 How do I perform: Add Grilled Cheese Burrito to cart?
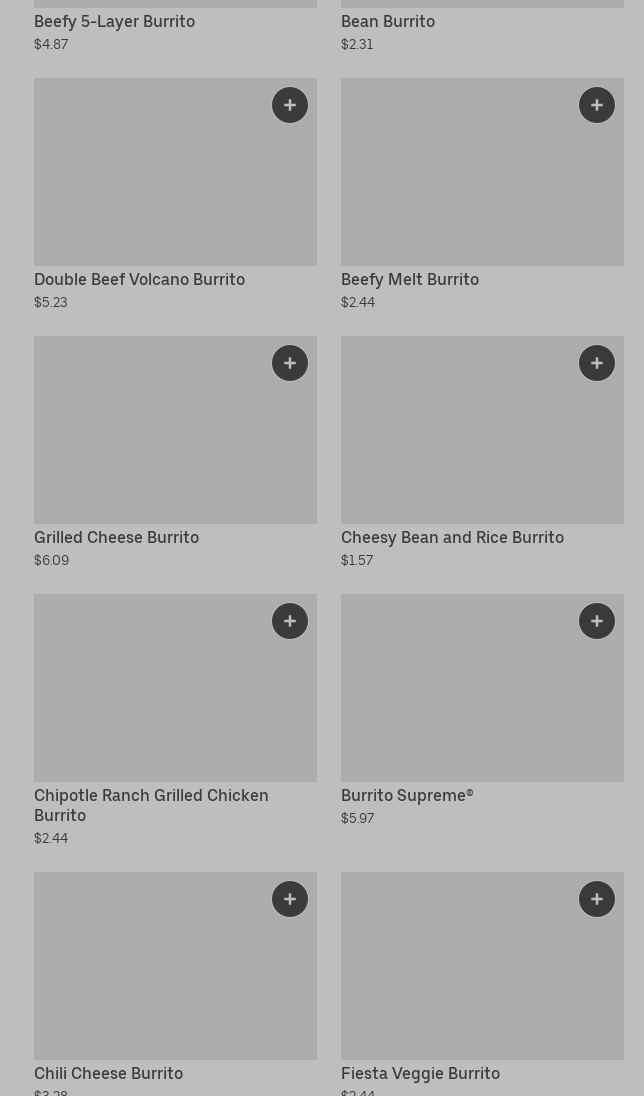(x=290, y=363)
